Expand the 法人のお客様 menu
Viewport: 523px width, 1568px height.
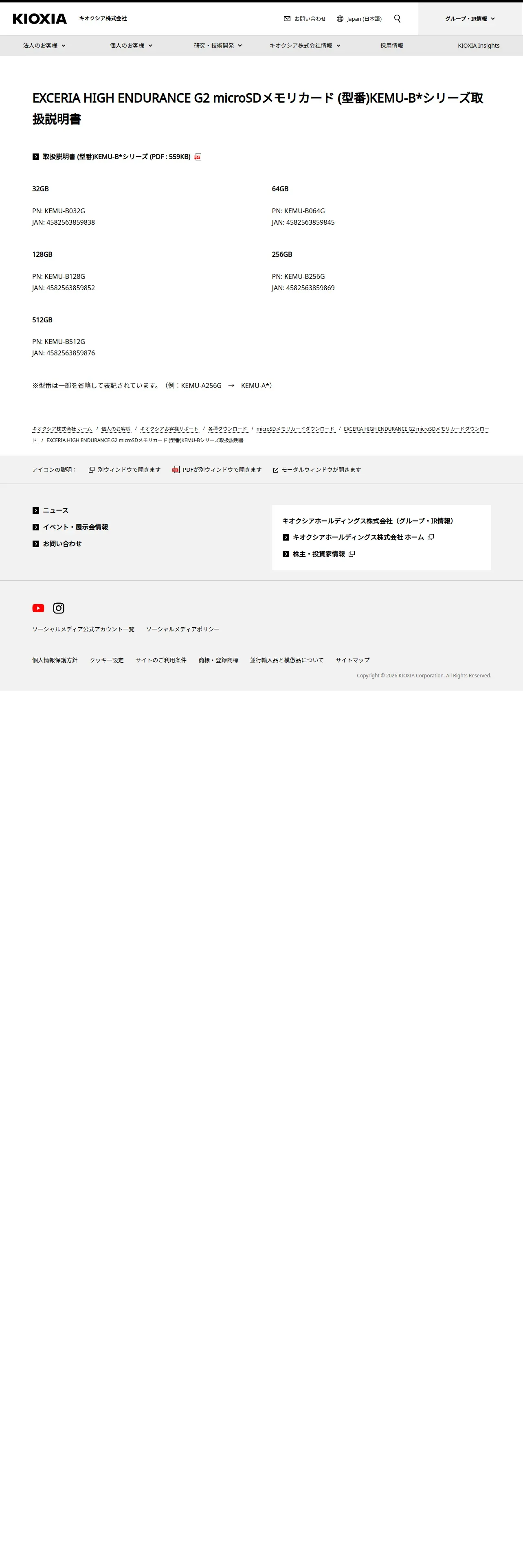44,46
